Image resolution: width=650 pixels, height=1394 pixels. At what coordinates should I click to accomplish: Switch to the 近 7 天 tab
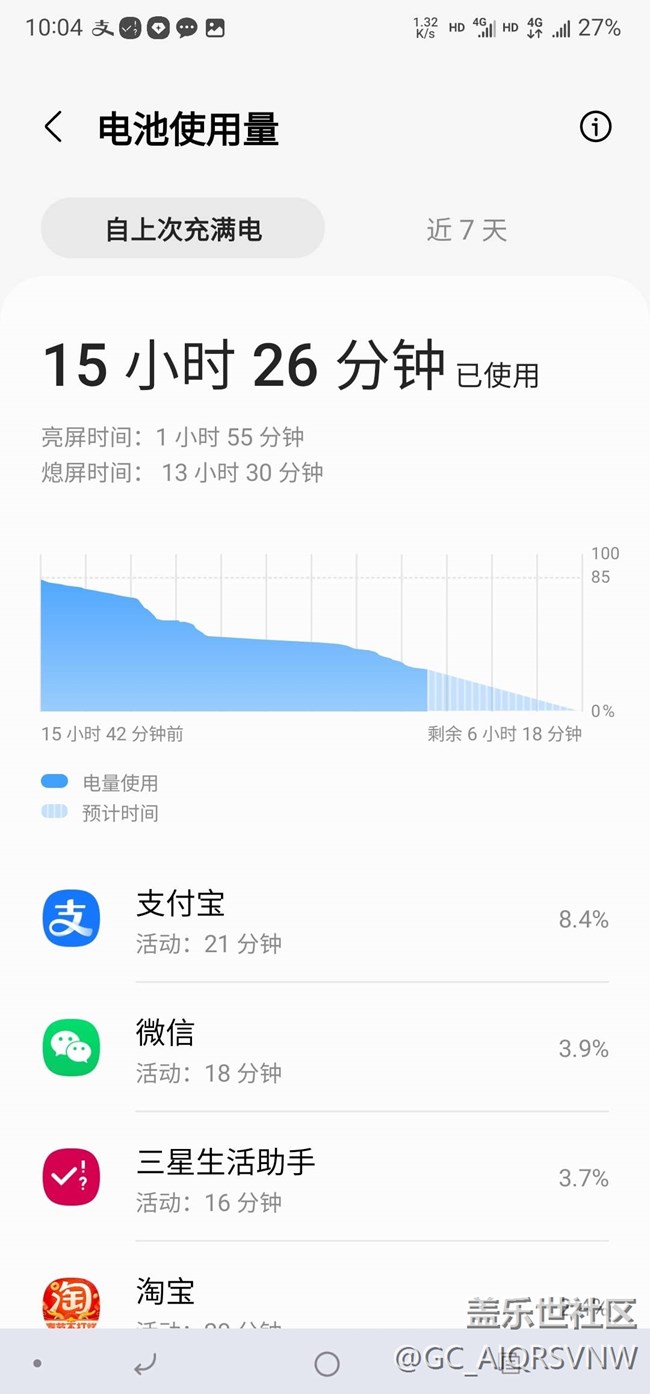pos(467,229)
